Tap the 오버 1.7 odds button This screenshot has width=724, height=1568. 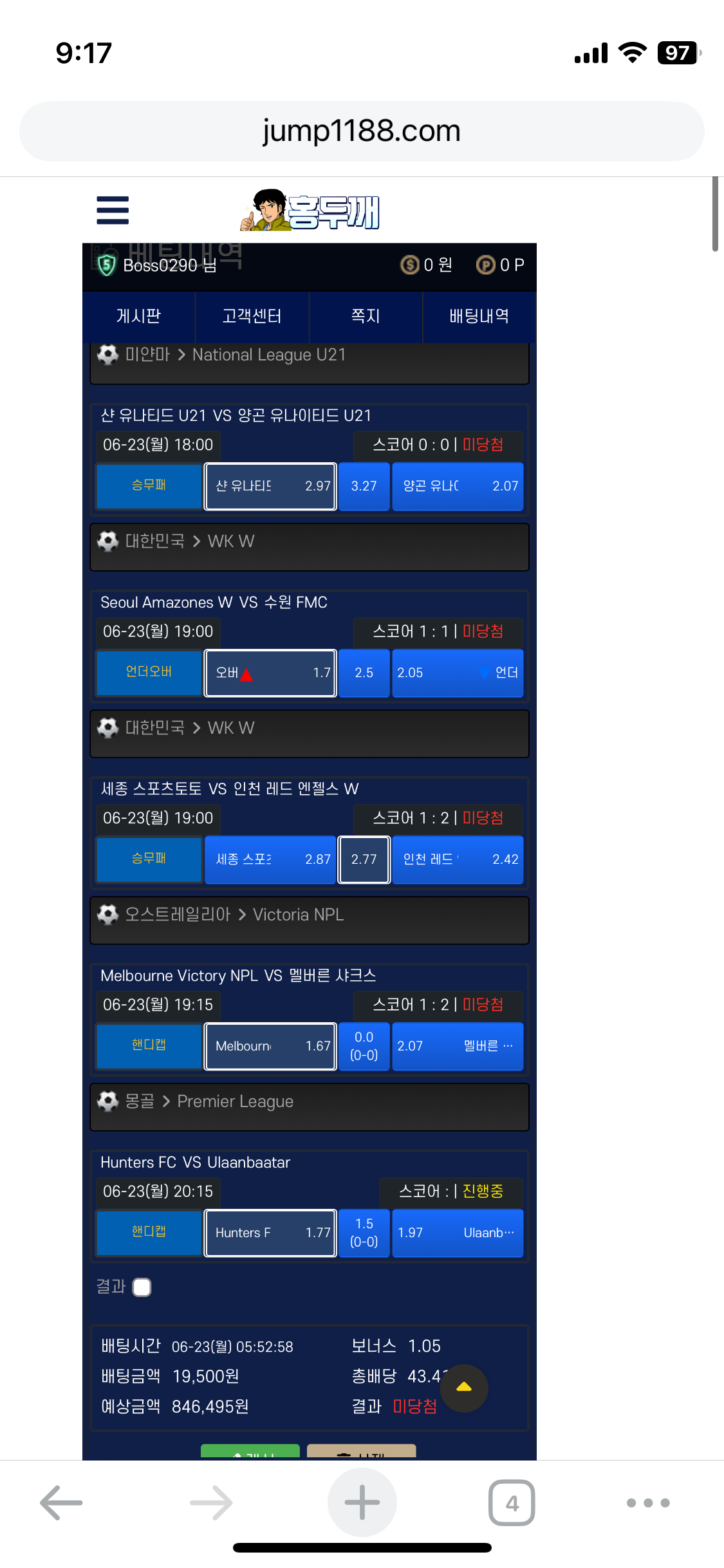(x=270, y=673)
